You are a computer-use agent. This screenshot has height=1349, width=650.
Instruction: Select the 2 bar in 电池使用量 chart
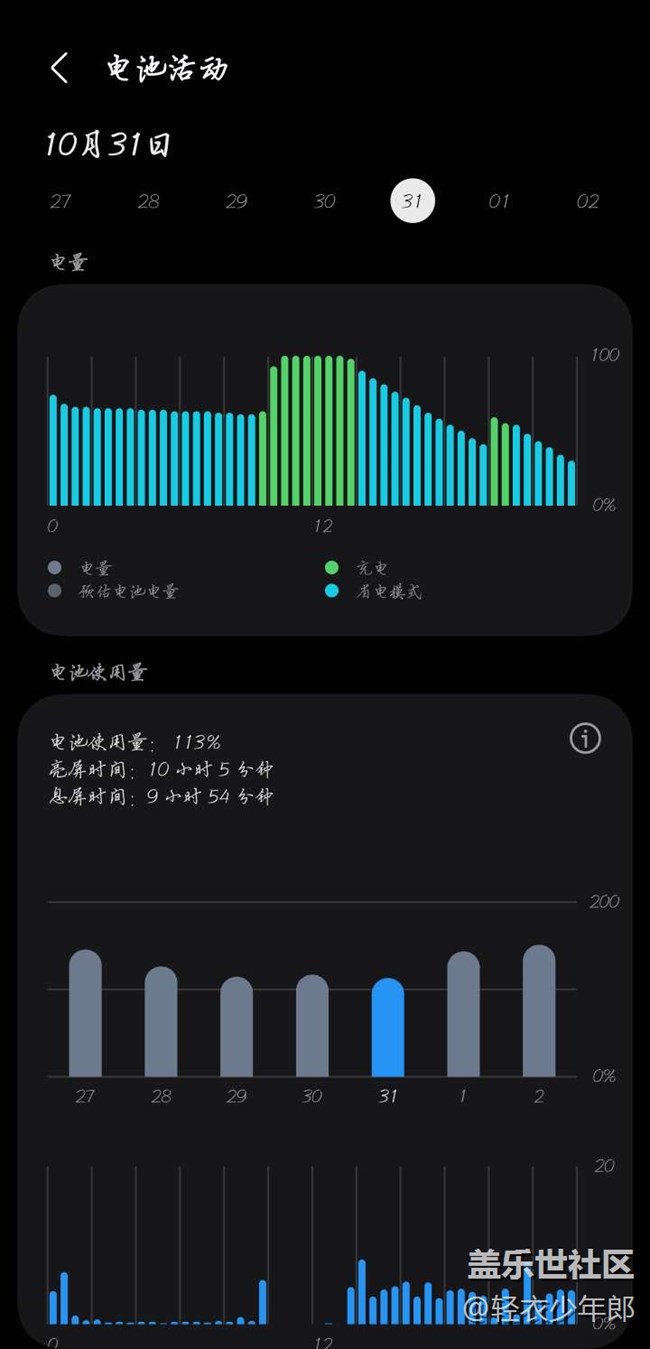coord(539,1012)
